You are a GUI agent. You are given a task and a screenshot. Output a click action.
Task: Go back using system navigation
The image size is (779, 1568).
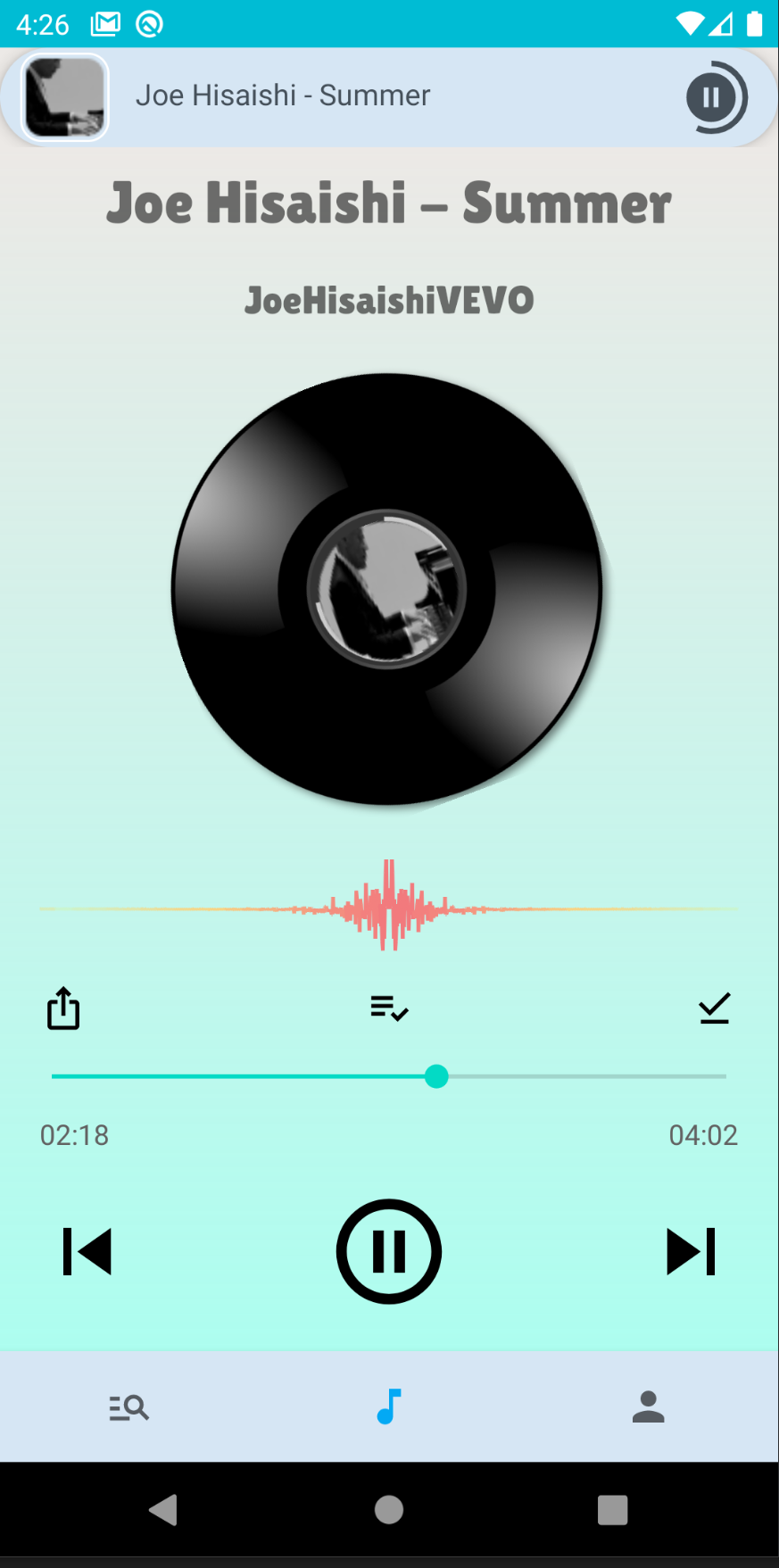(163, 1510)
